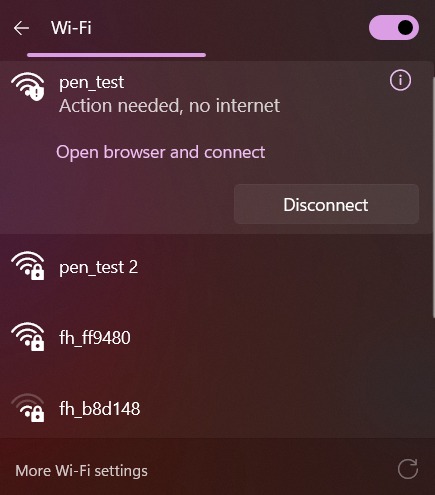Screen dimensions: 435x495
Task: Click Open browser and connect link
Action: [x=160, y=152]
